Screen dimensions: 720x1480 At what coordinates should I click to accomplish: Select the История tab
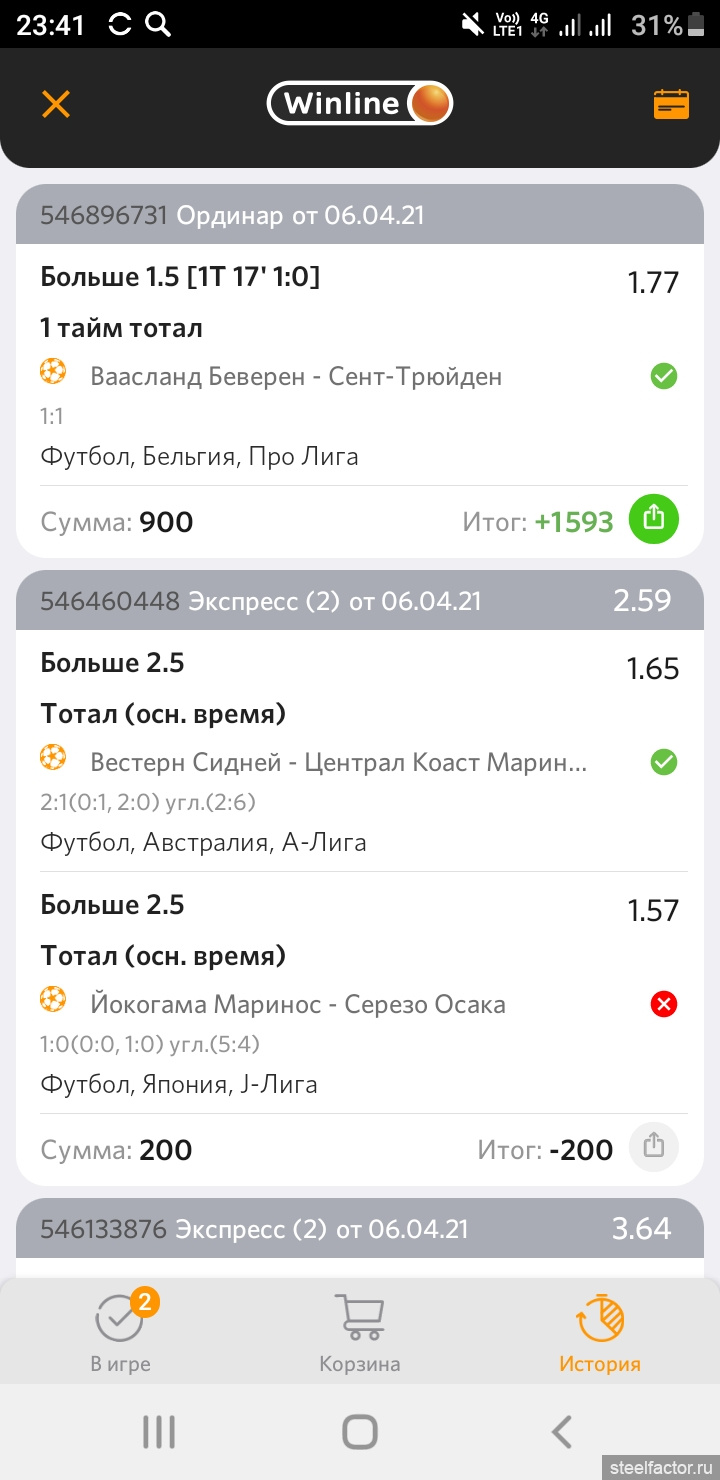point(599,1331)
